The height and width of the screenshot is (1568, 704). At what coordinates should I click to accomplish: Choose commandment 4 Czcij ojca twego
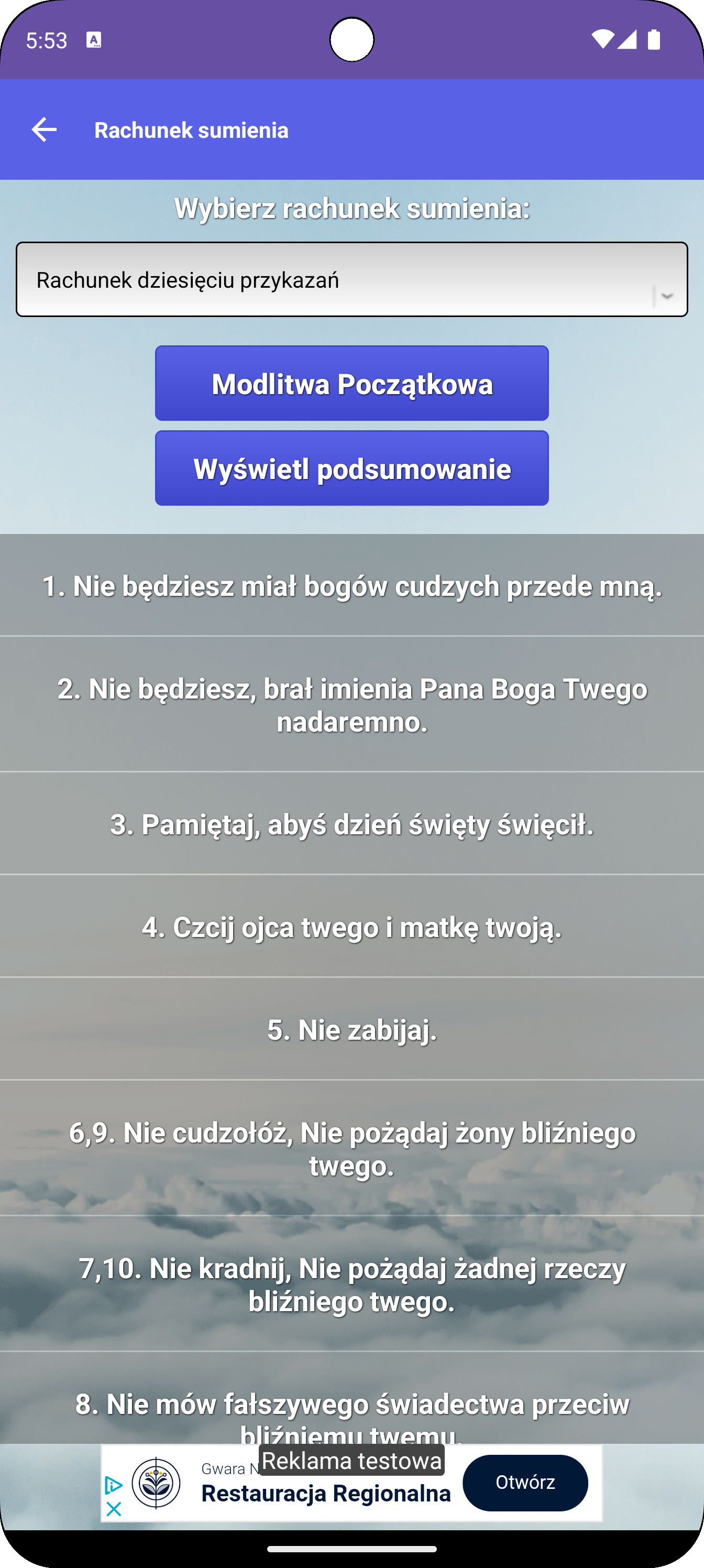pyautogui.click(x=351, y=927)
